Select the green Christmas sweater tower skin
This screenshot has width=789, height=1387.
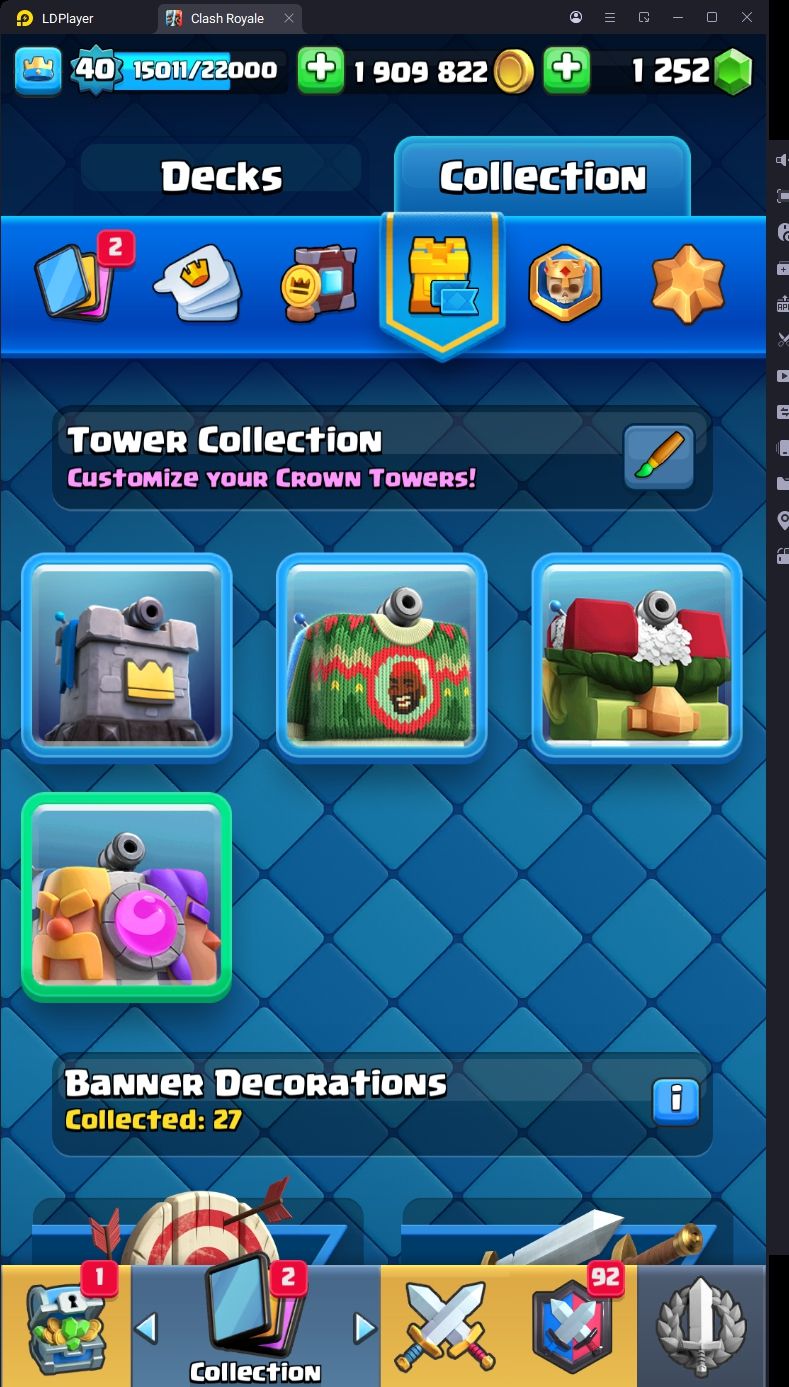pyautogui.click(x=381, y=657)
